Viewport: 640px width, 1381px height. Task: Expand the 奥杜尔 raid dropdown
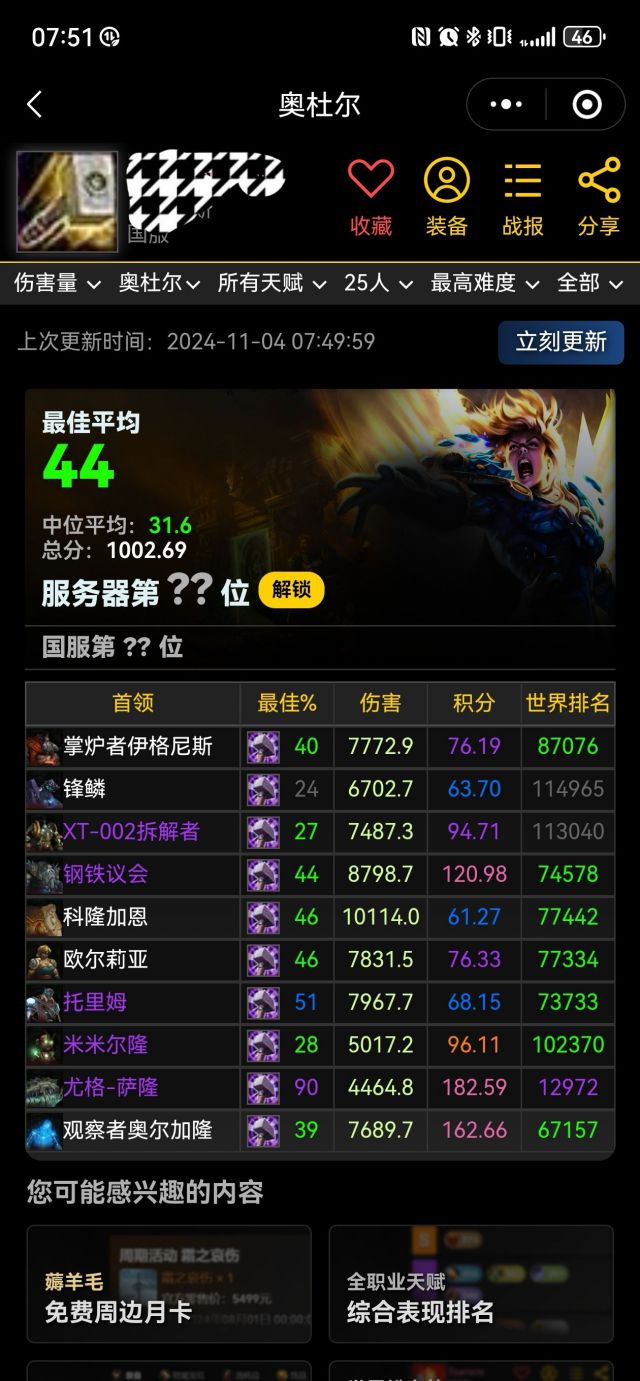159,284
